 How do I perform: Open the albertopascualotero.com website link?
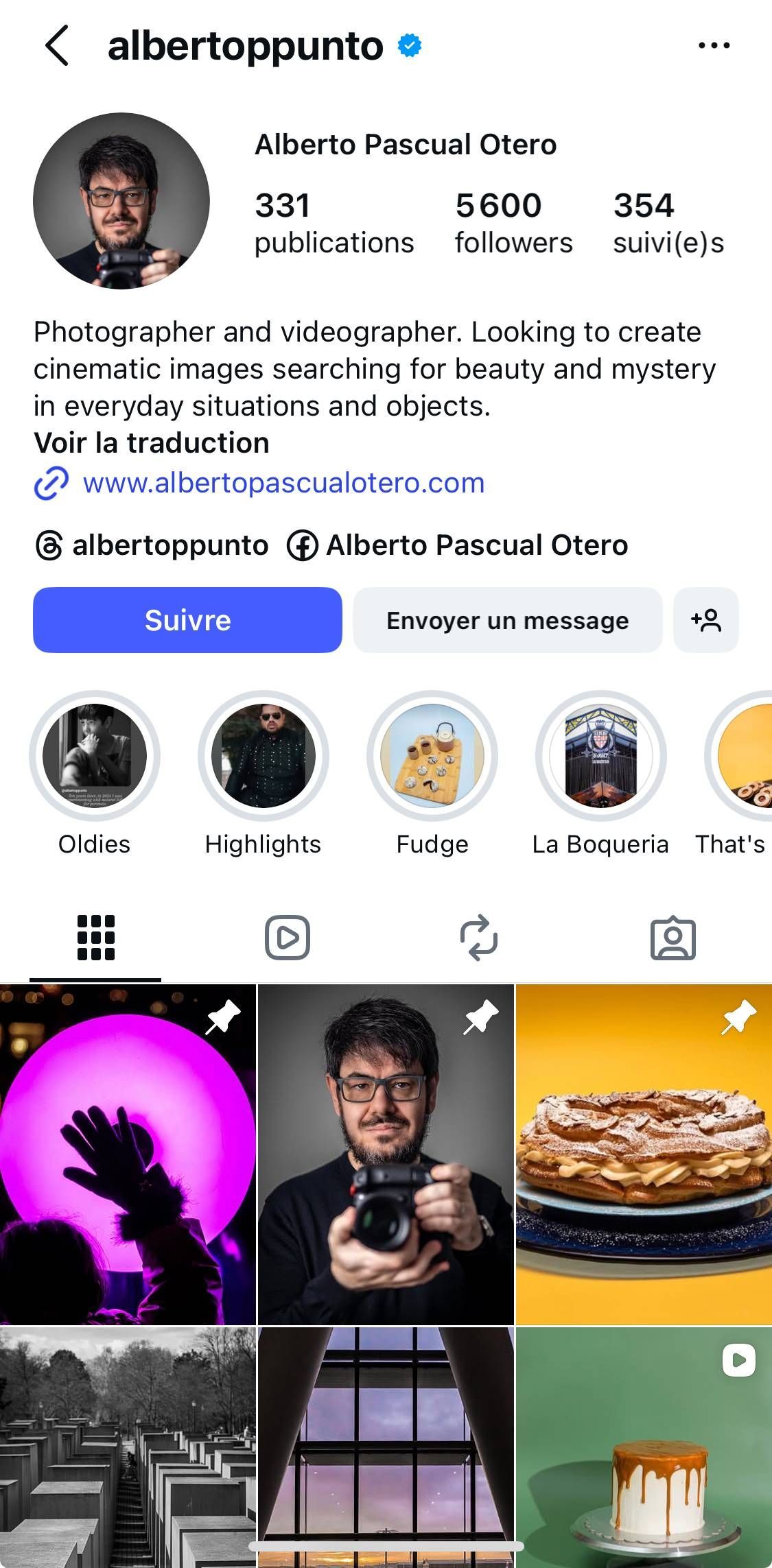coord(283,483)
